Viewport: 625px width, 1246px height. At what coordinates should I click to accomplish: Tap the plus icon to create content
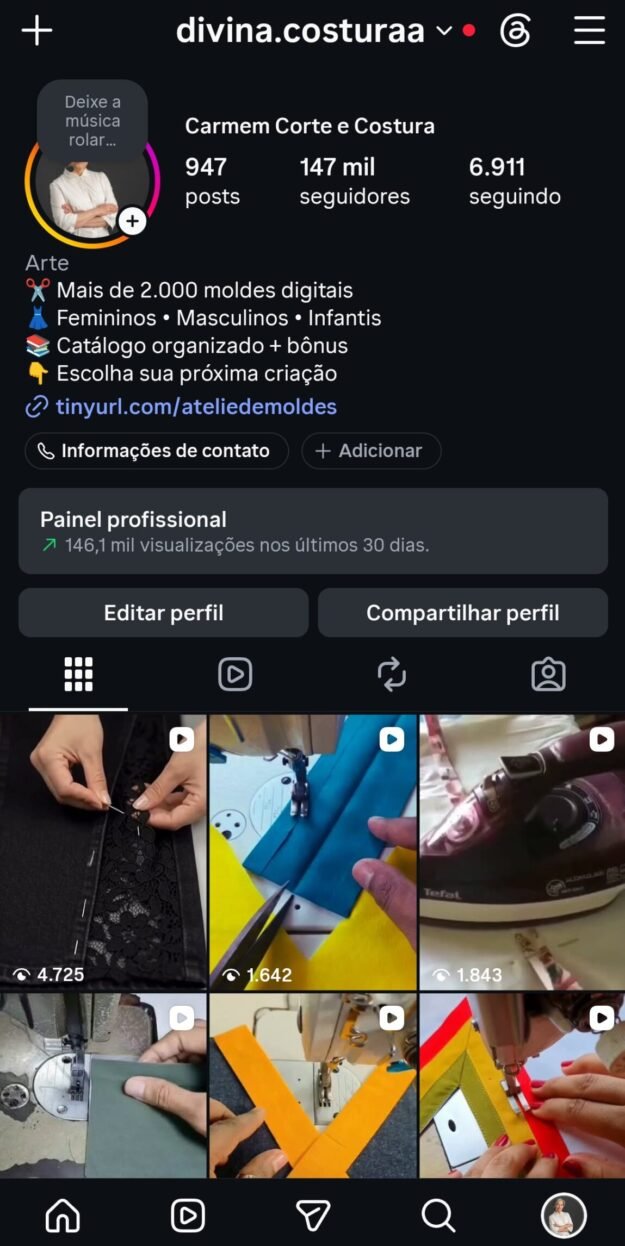click(37, 31)
